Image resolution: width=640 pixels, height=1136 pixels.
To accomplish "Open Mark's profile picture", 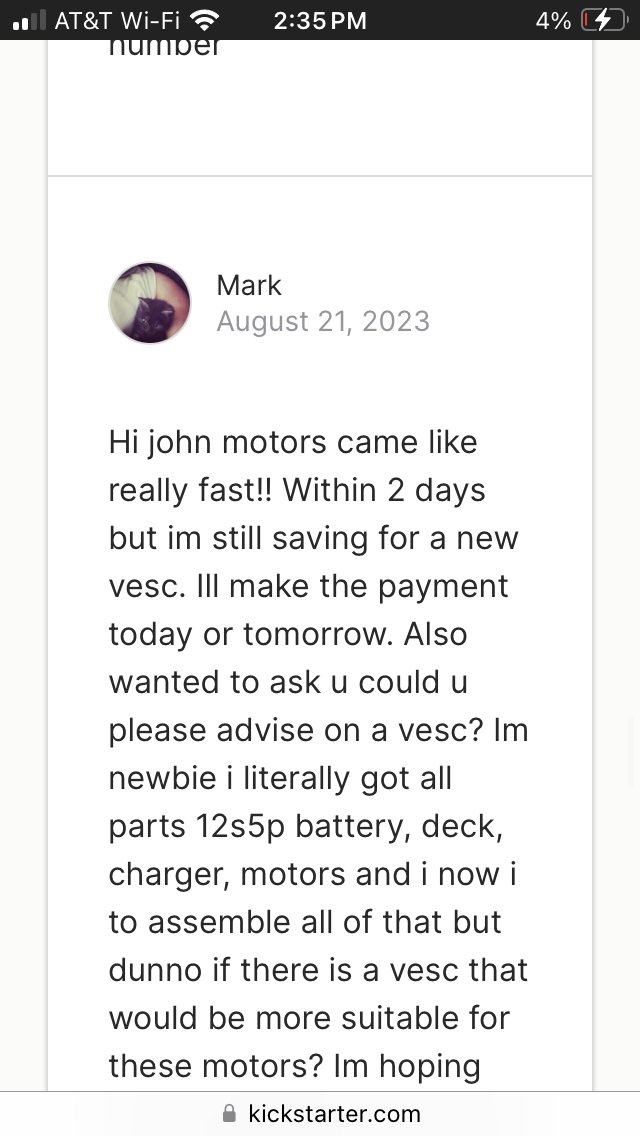I will point(149,303).
